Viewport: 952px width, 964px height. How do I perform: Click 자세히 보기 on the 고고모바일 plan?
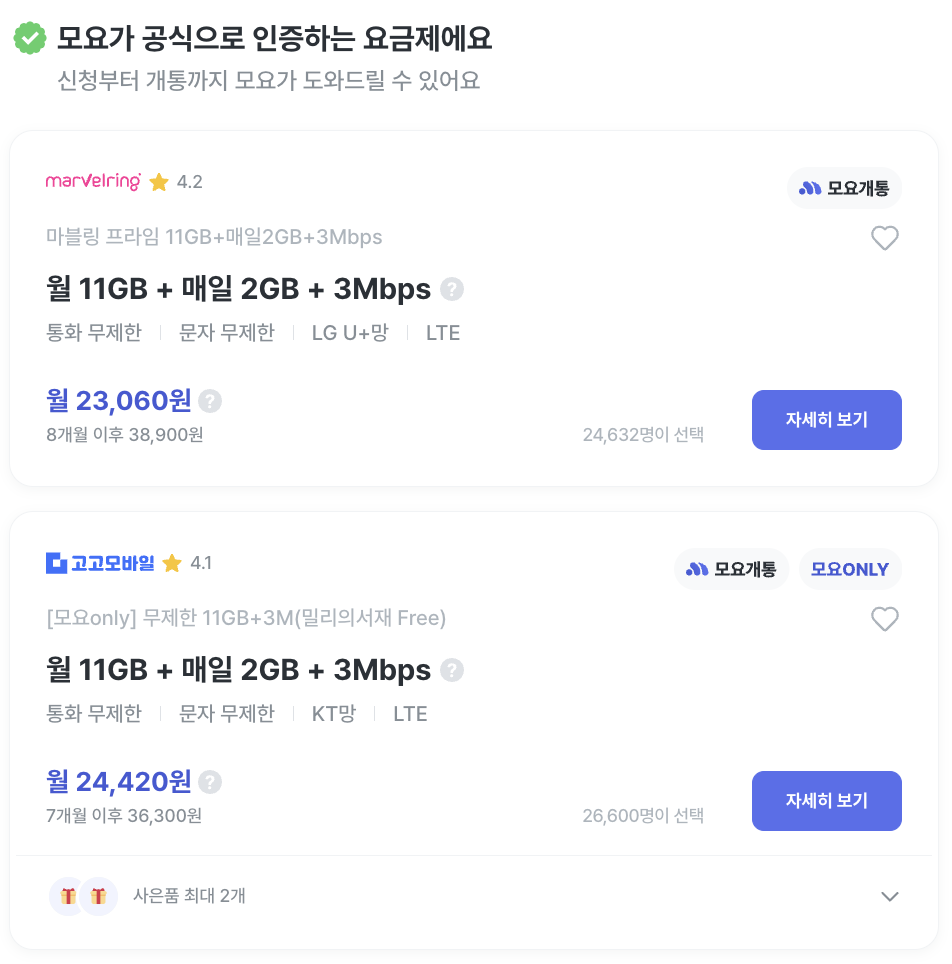click(826, 801)
